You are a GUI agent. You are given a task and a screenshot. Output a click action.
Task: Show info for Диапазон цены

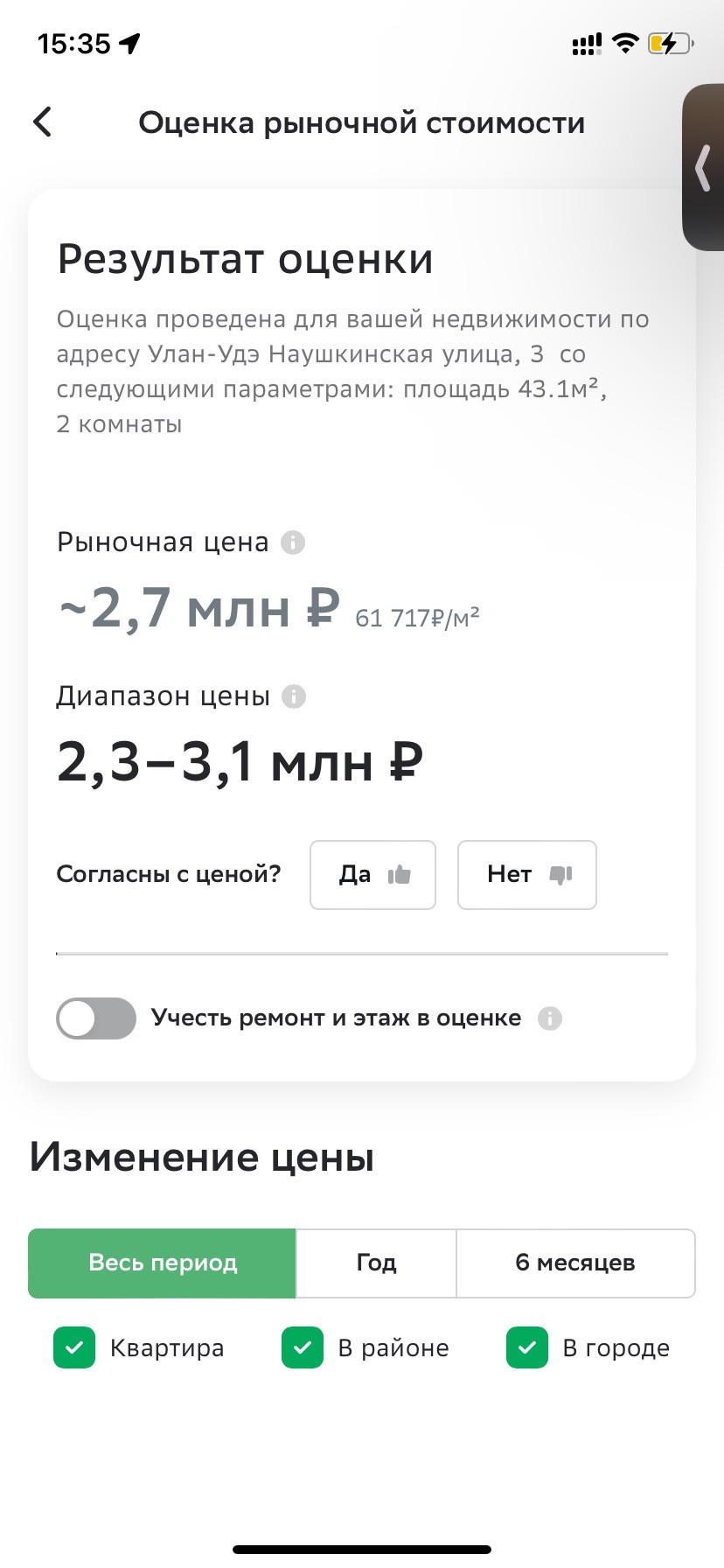(x=294, y=697)
